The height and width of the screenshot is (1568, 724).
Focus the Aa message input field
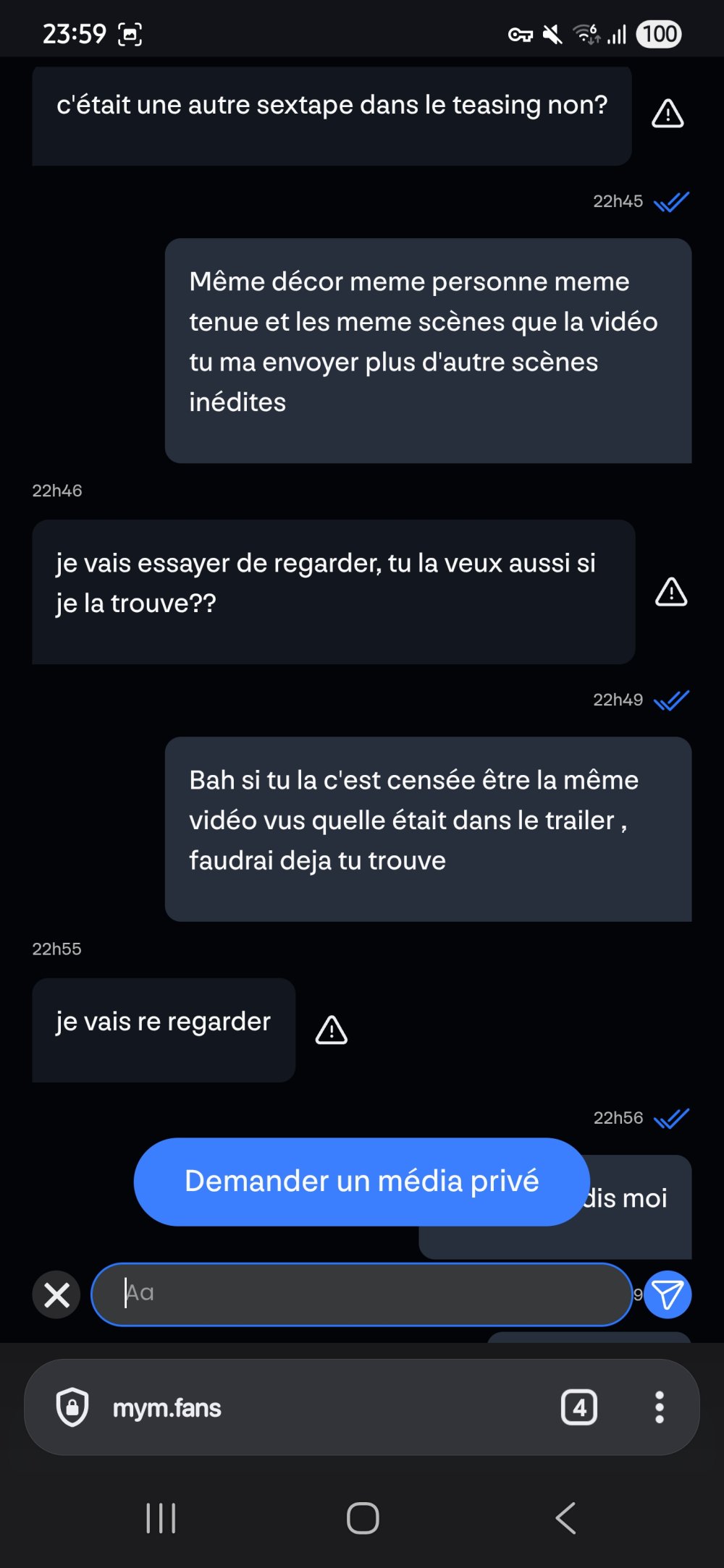pyautogui.click(x=362, y=1294)
